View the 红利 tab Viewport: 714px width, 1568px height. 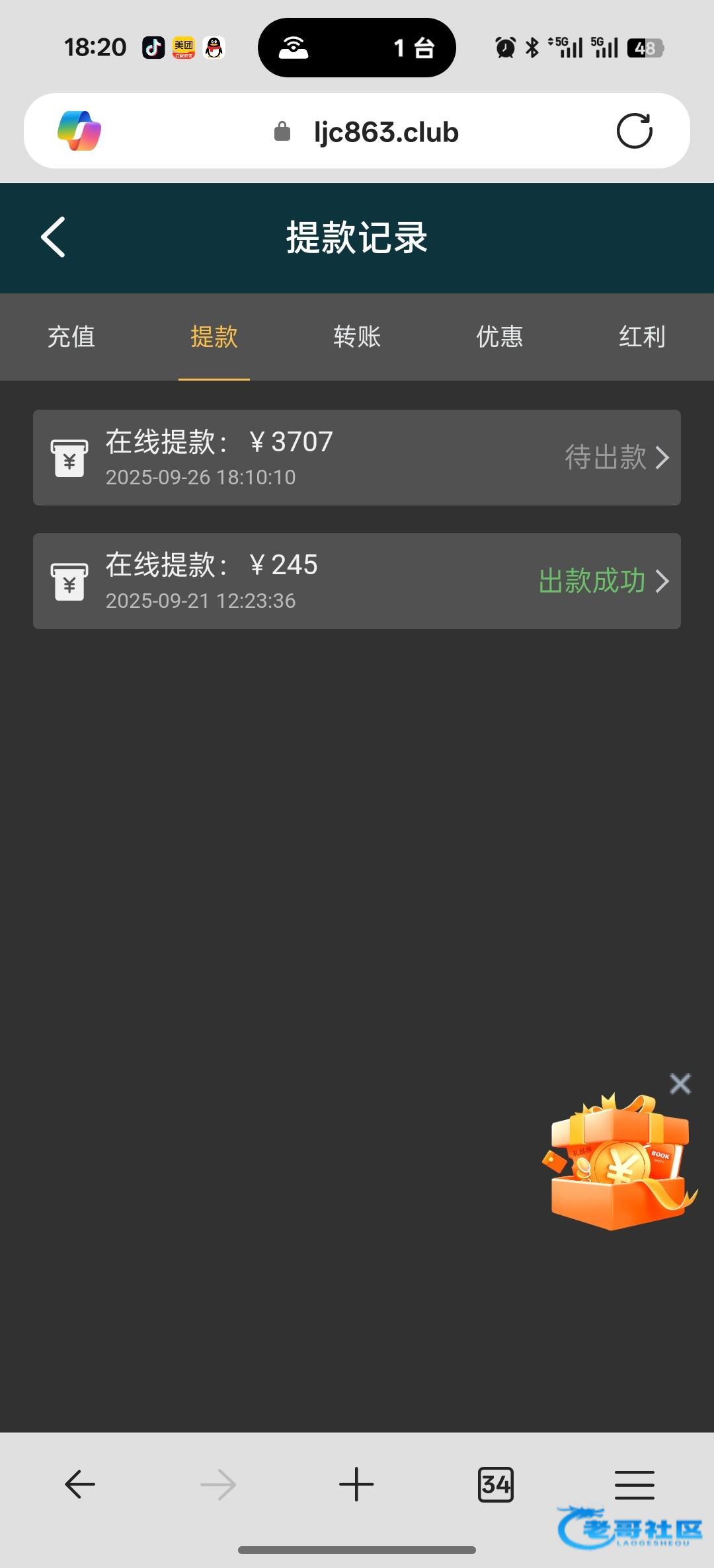click(642, 337)
